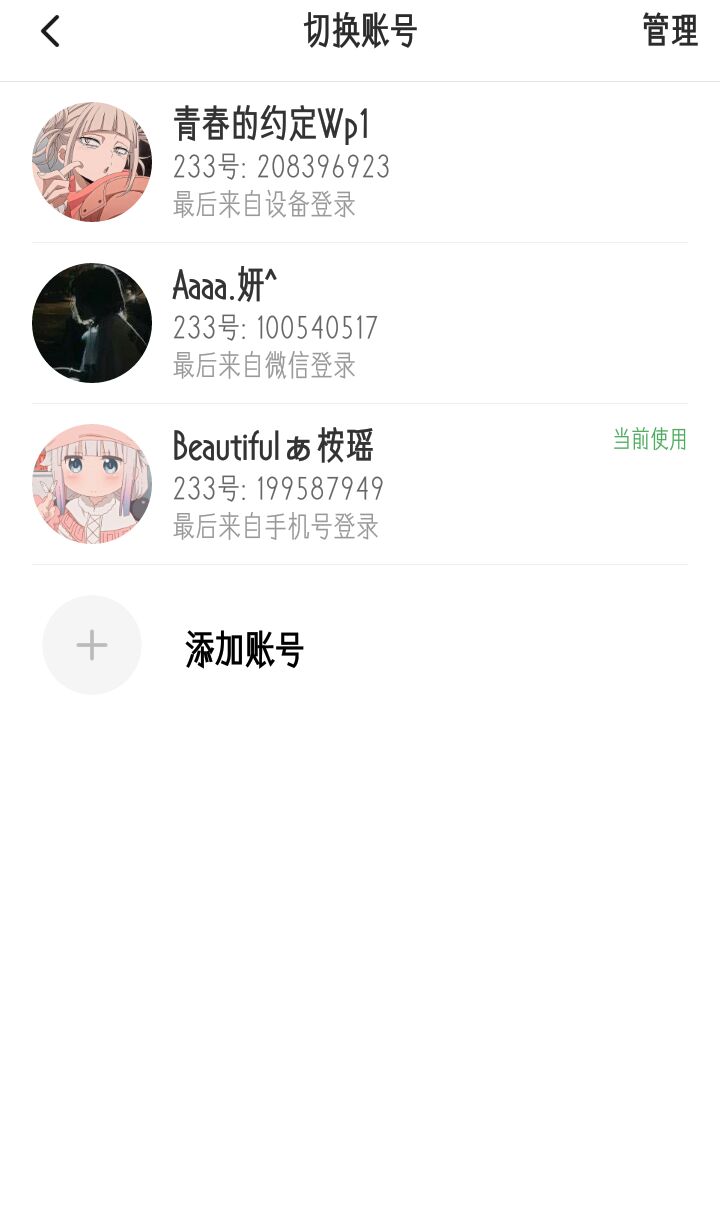This screenshot has height=1212, width=720.
Task: Open 管理 to manage accounts
Action: [669, 31]
